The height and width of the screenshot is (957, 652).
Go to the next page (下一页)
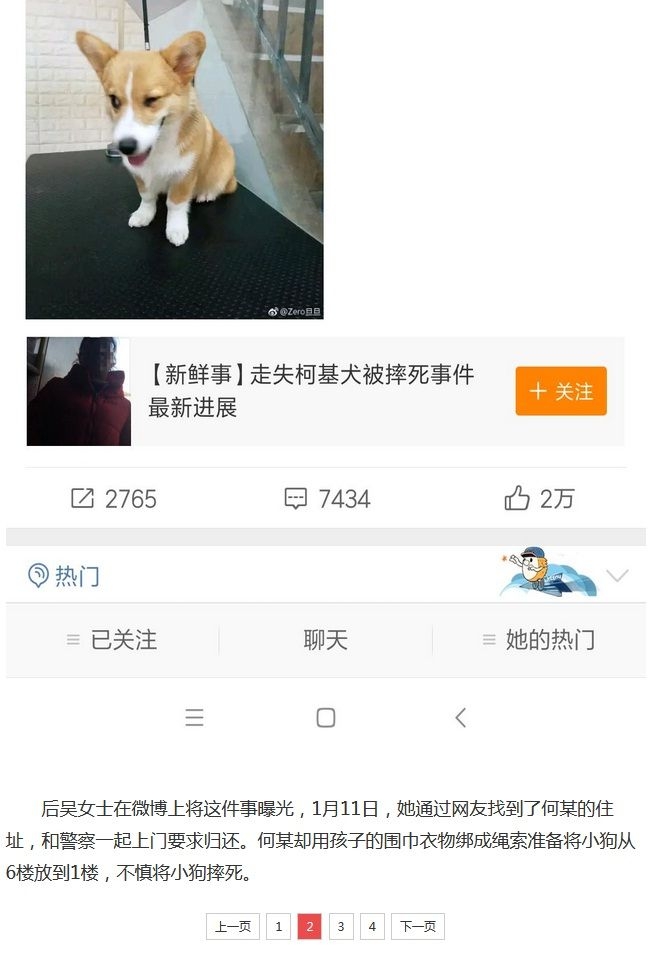coord(417,927)
